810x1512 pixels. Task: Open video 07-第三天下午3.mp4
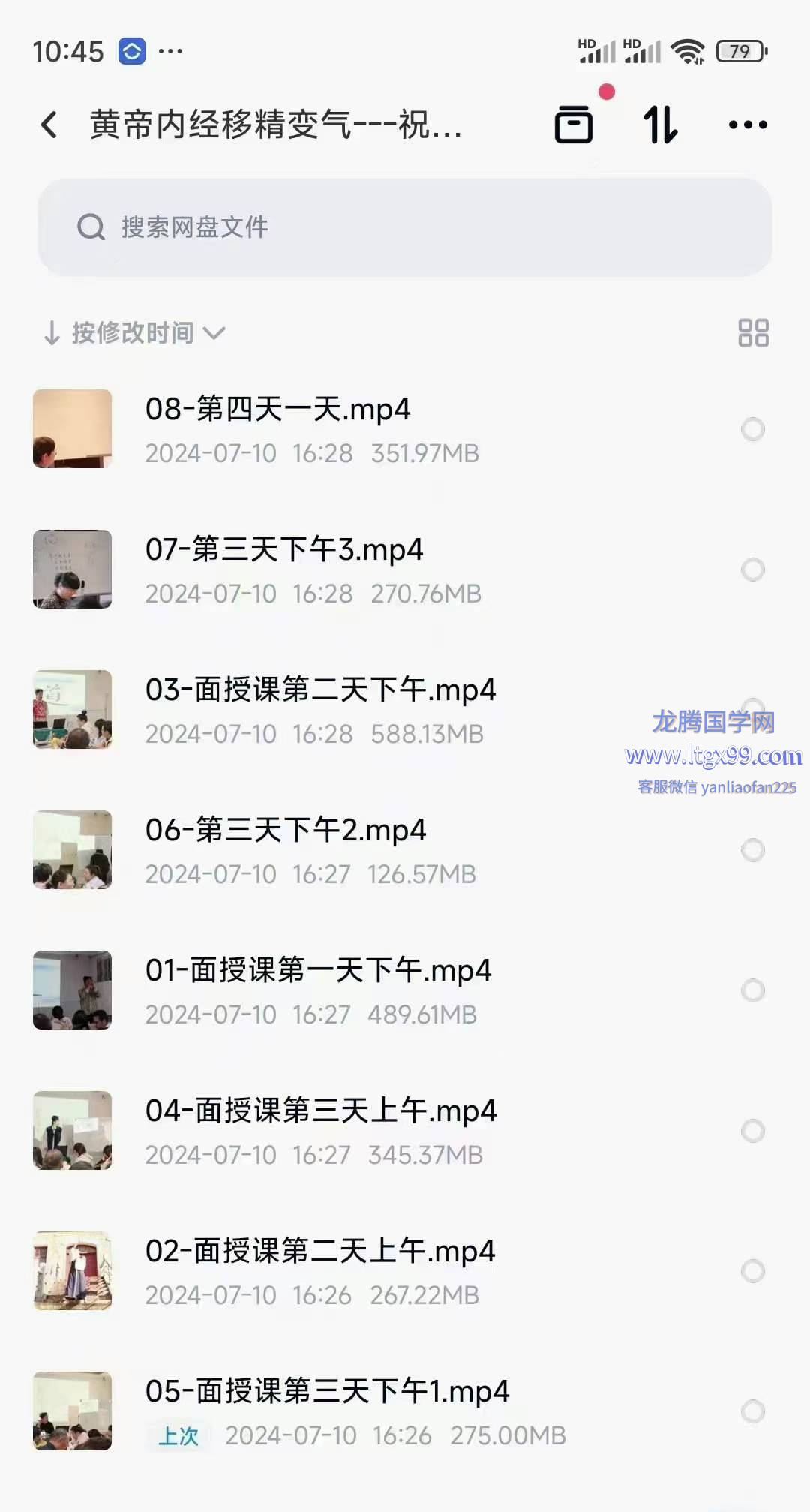pos(284,550)
